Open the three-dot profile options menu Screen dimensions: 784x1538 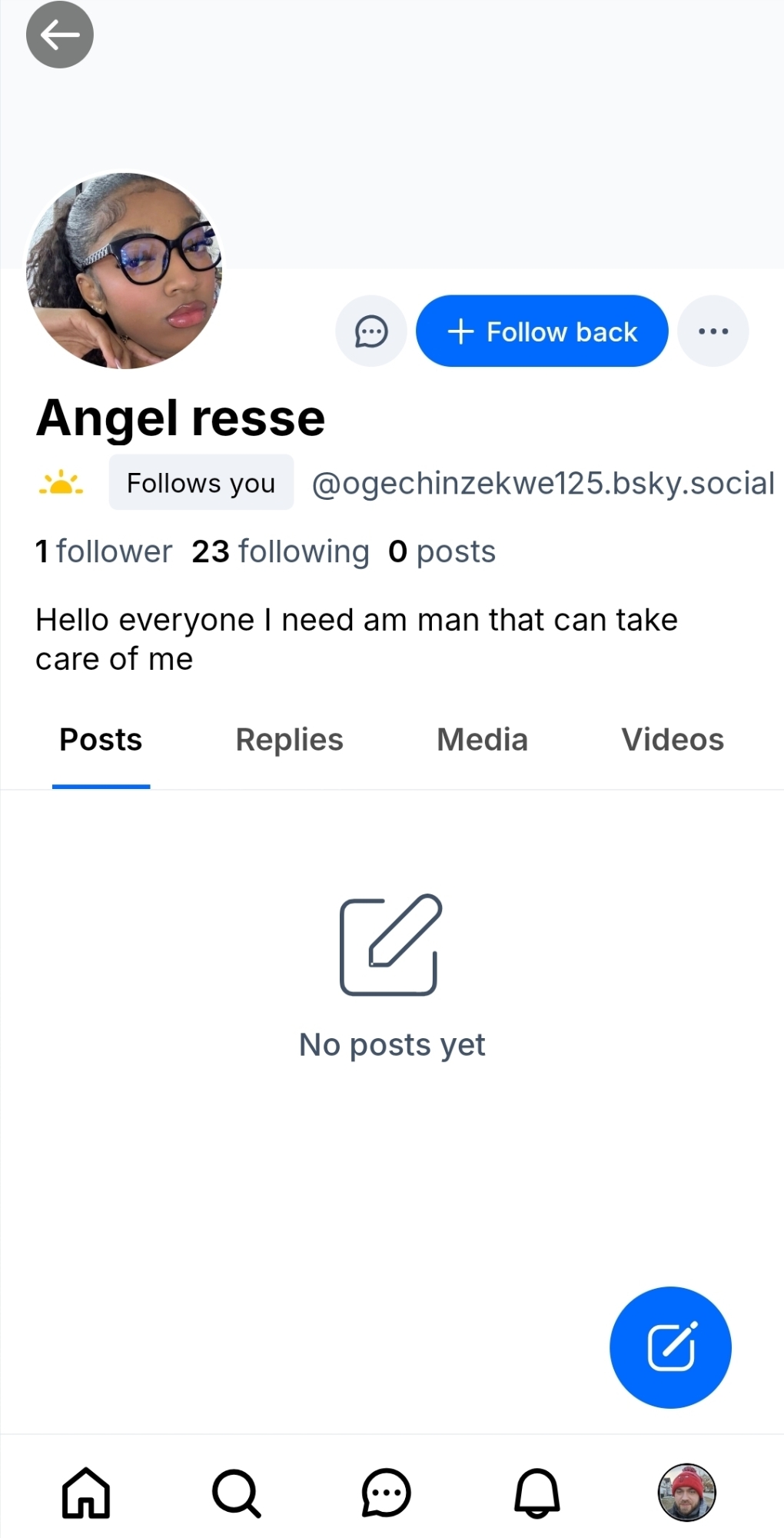713,331
